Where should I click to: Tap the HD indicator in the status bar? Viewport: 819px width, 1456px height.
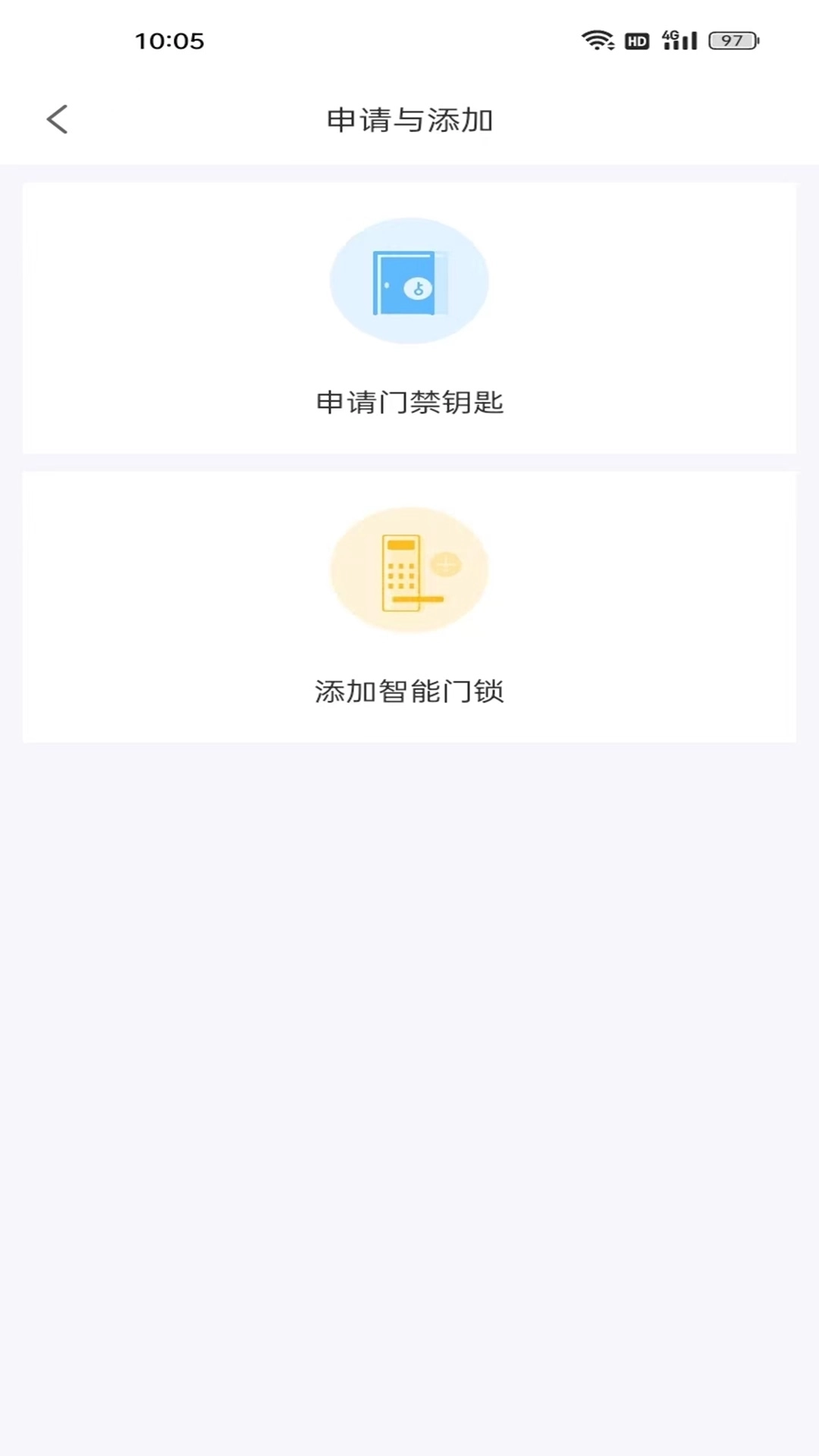pyautogui.click(x=635, y=40)
